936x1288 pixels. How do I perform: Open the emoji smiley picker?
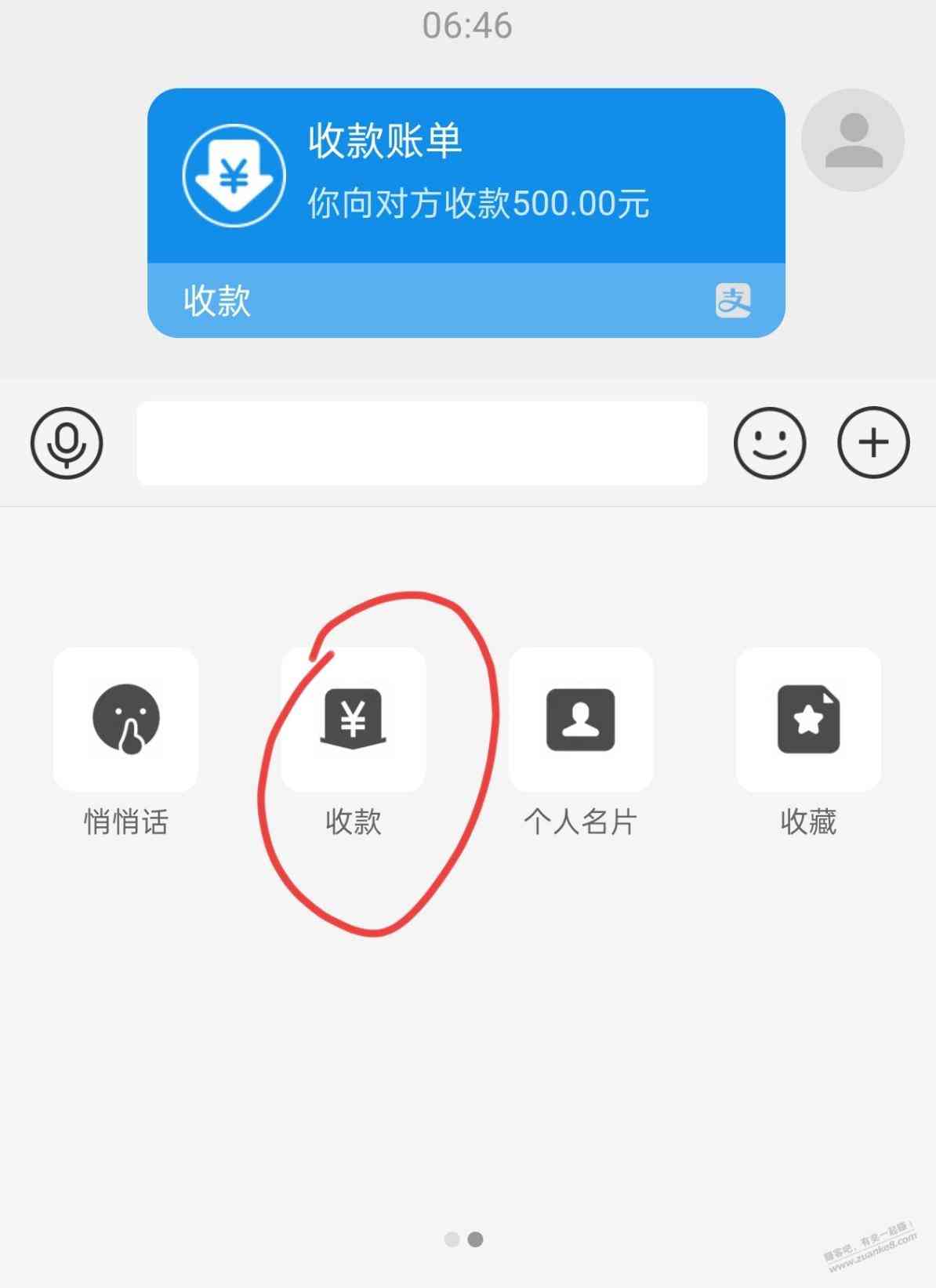(x=769, y=443)
